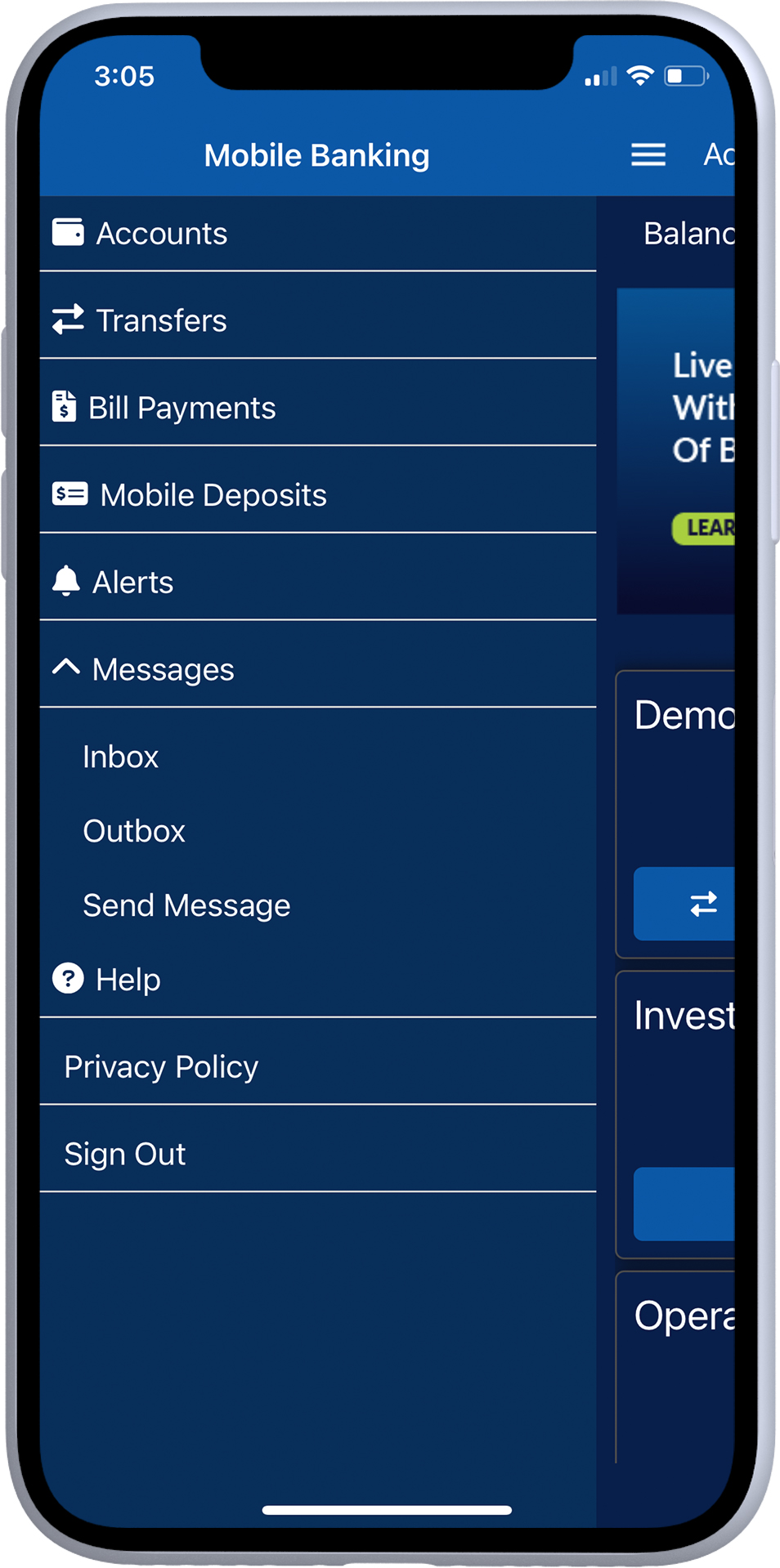
Task: Open the Help item
Action: click(318, 979)
